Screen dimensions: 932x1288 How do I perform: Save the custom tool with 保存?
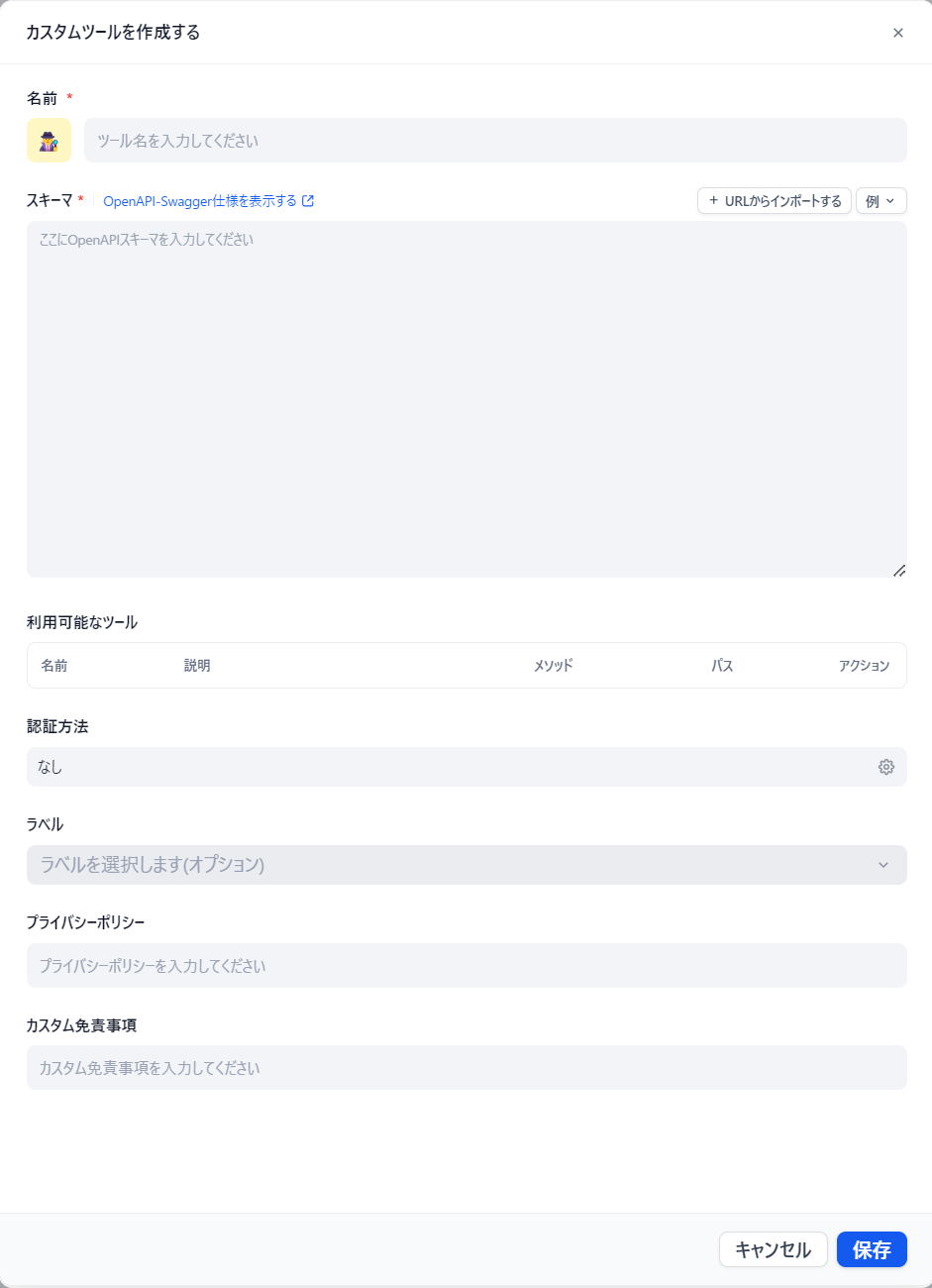[872, 1250]
